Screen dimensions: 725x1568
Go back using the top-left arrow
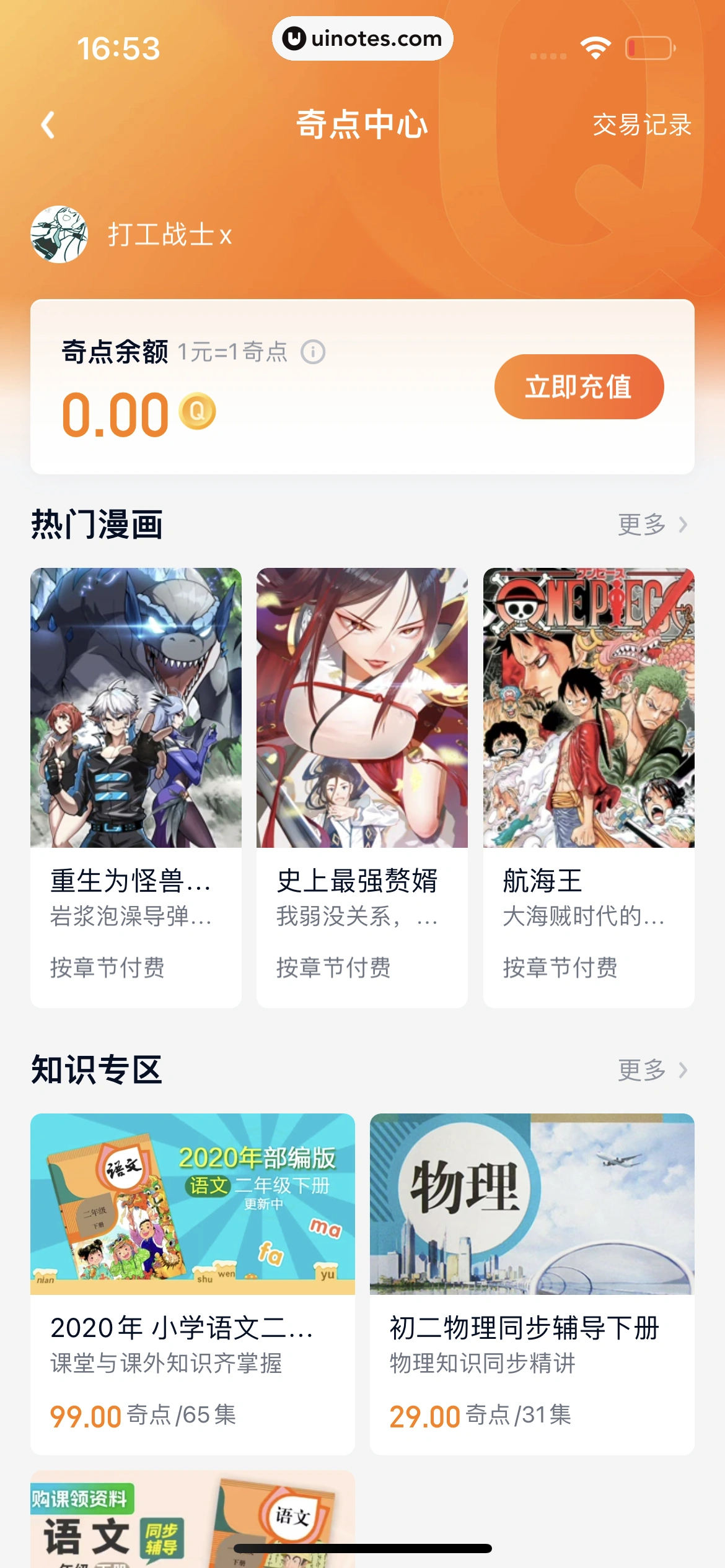48,125
